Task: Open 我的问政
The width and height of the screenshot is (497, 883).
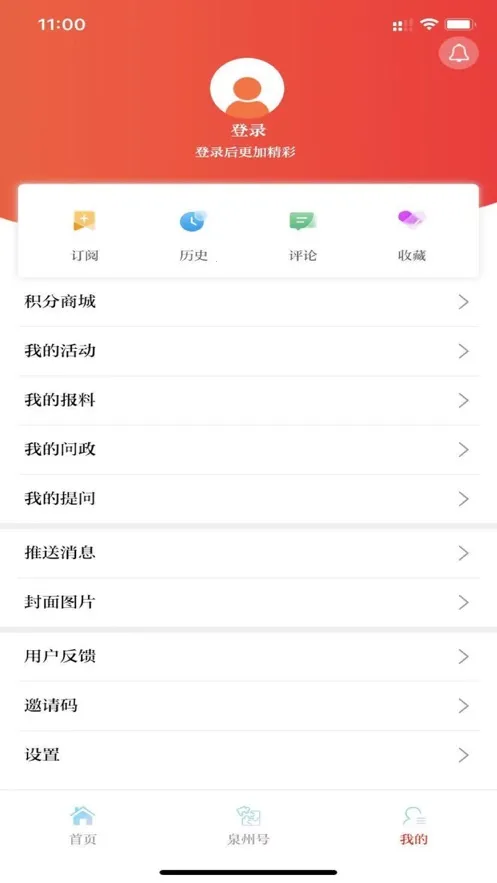Action: point(248,449)
